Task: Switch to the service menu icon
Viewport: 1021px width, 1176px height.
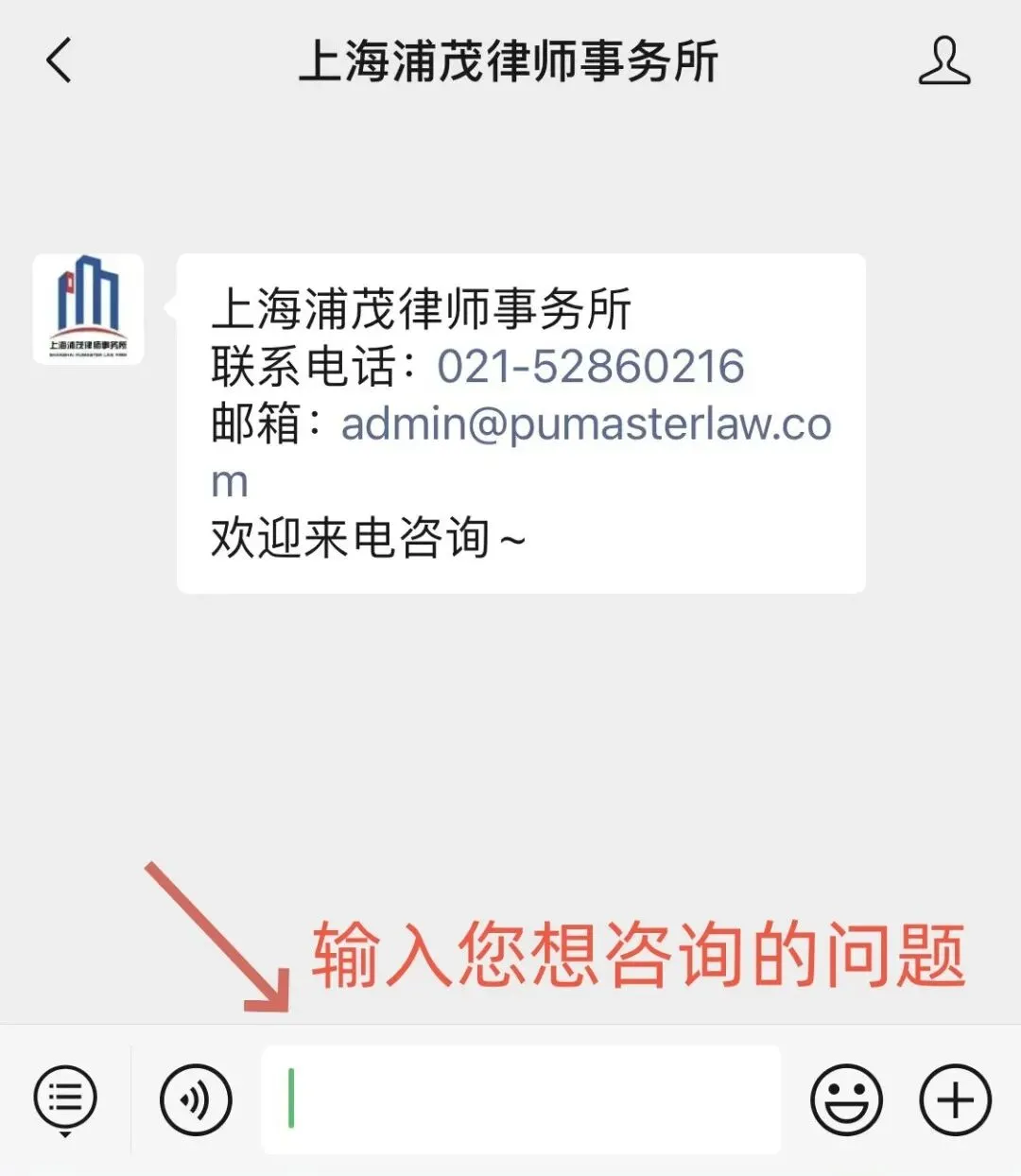Action: point(65,1099)
